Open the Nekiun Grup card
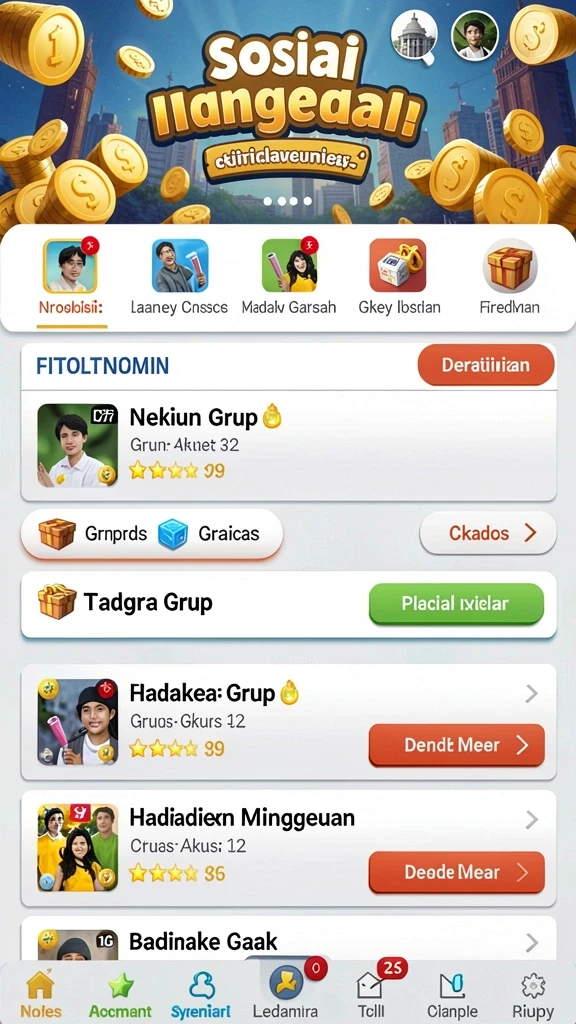576x1024 pixels. [289, 446]
